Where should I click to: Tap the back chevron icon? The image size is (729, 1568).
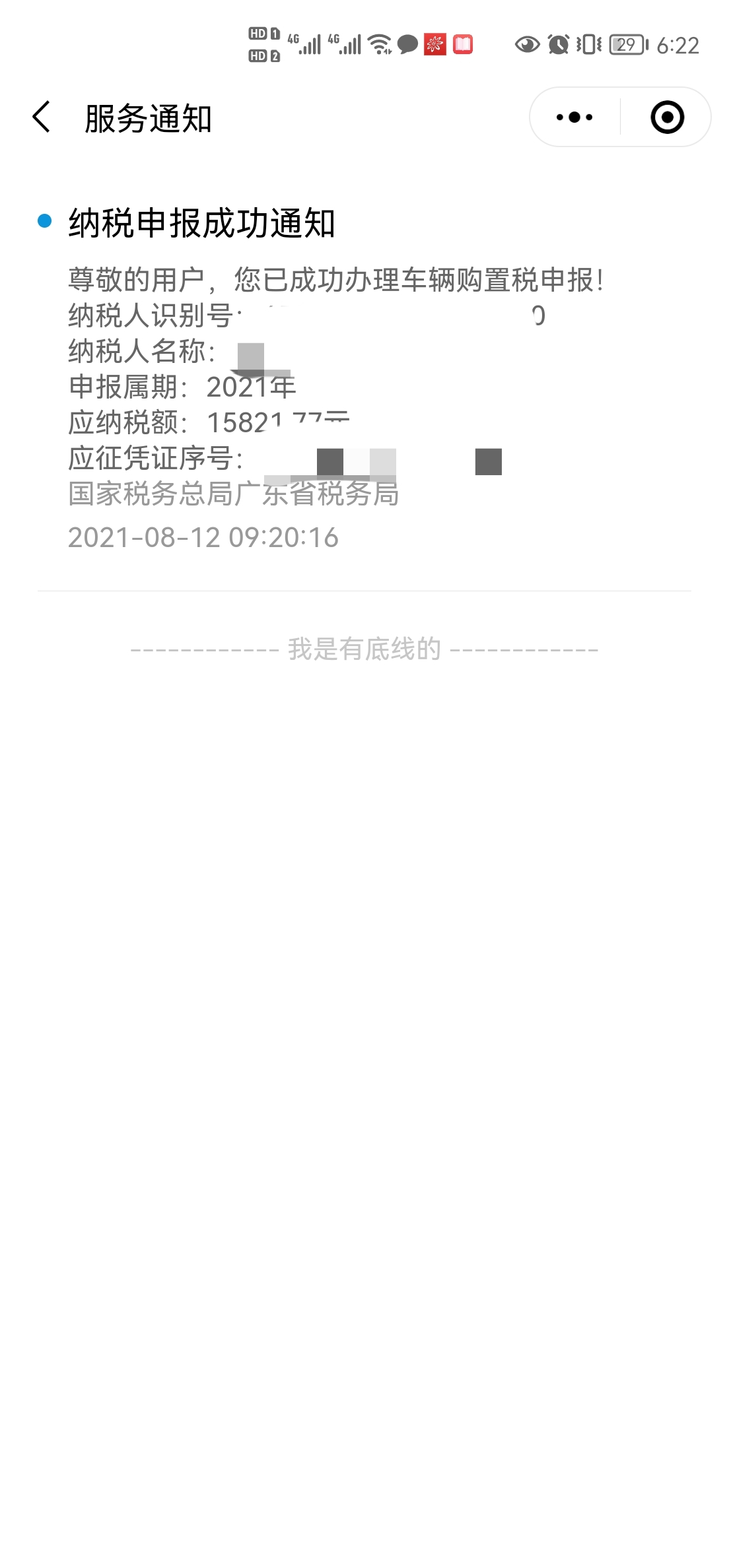[x=41, y=117]
